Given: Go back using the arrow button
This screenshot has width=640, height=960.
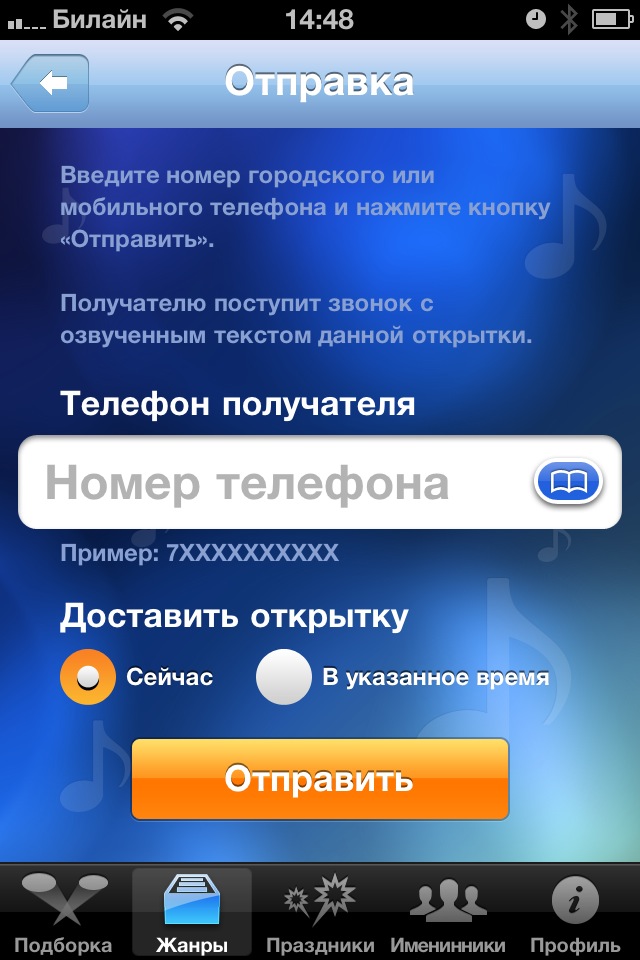Looking at the screenshot, I should click(52, 84).
